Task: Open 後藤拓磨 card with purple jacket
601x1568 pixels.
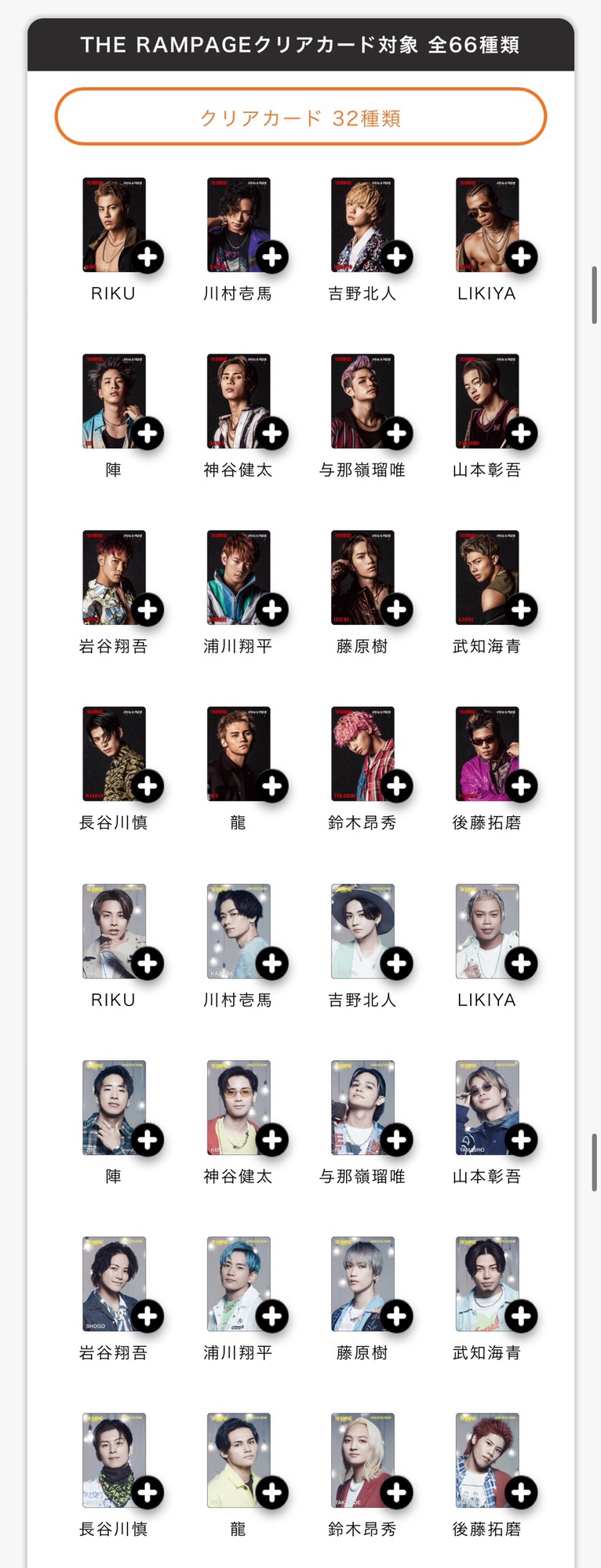Action: [487, 754]
